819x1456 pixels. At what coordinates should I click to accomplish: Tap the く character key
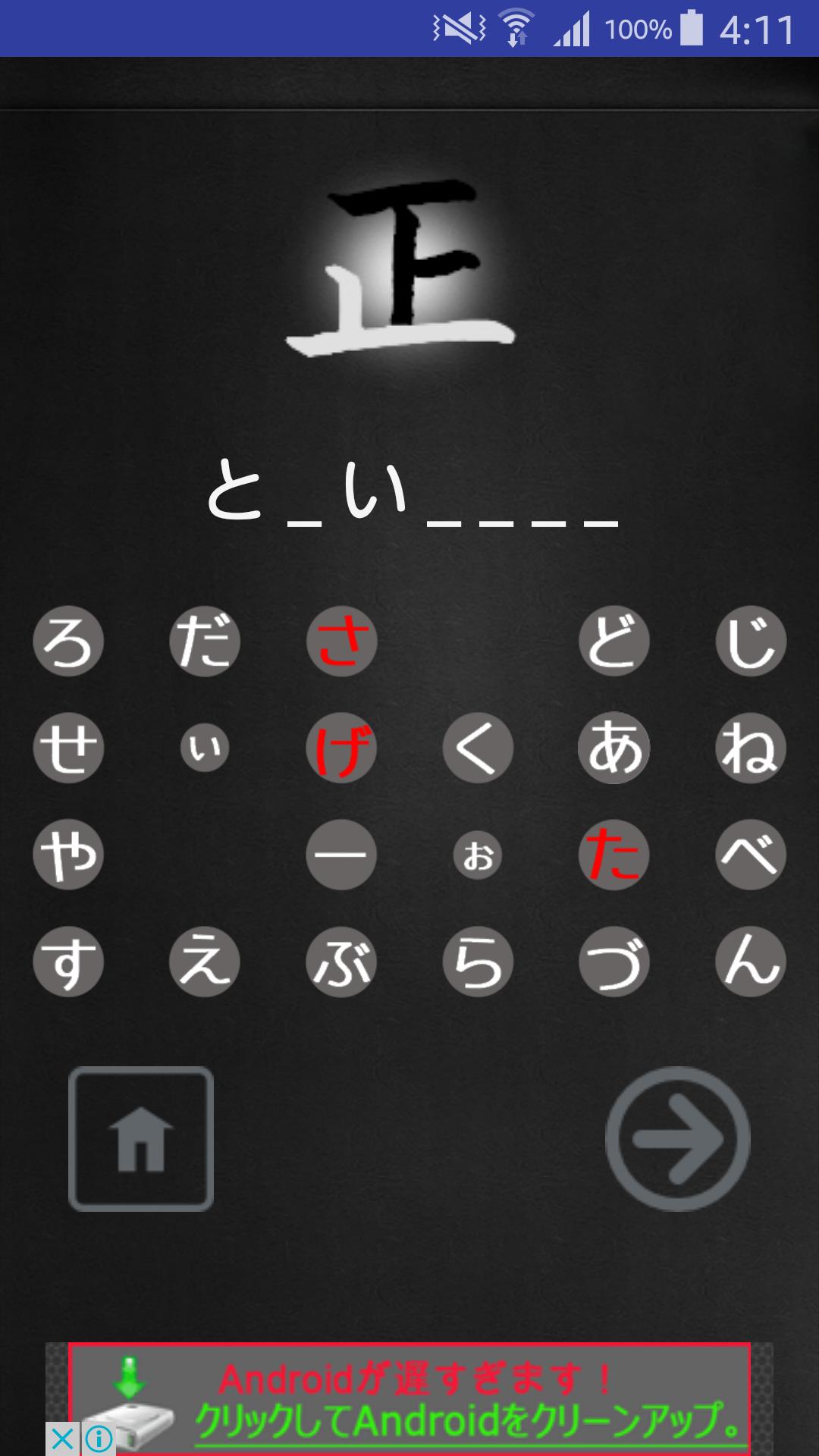click(478, 748)
